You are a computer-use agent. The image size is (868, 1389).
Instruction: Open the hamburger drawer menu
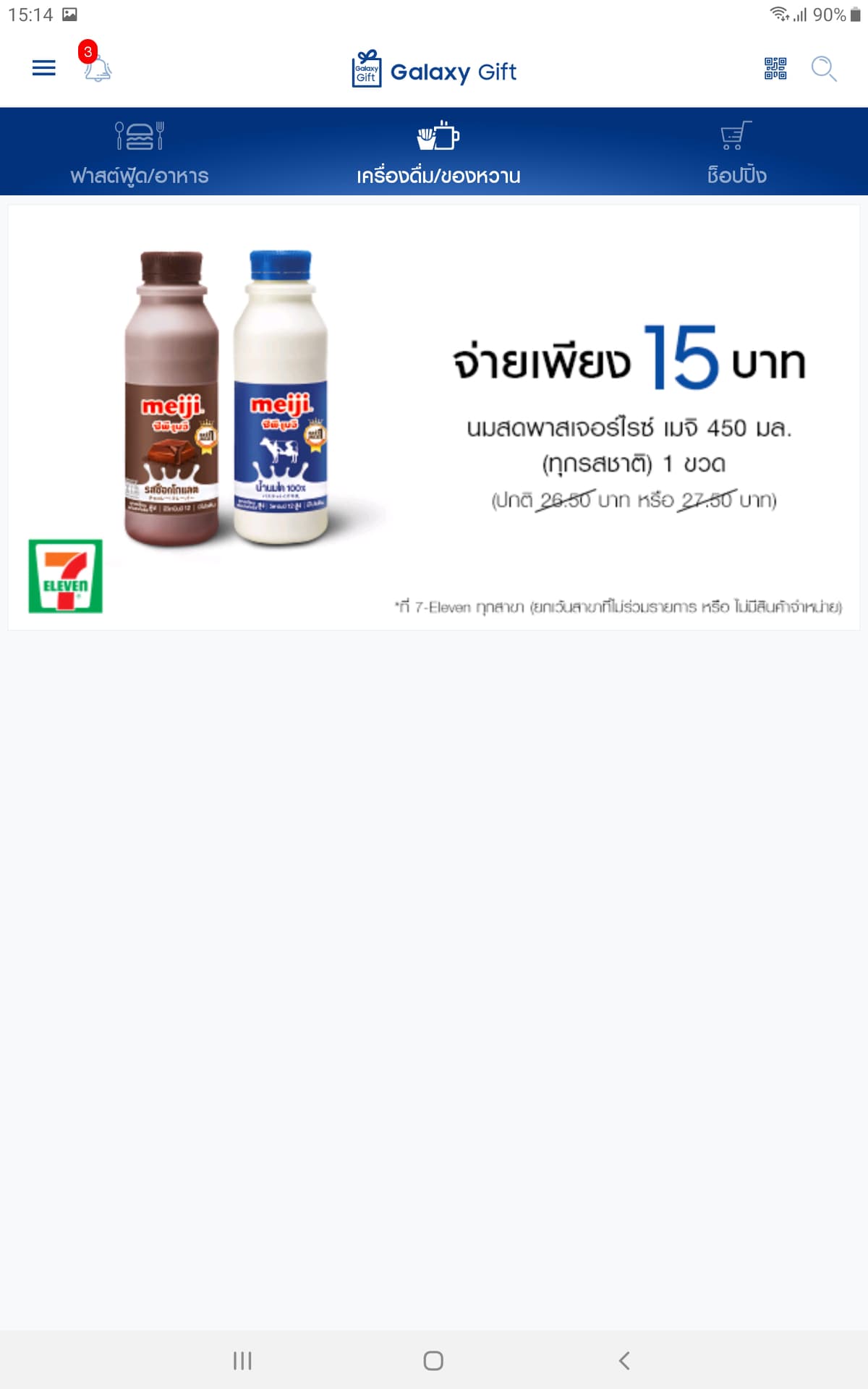pos(44,68)
